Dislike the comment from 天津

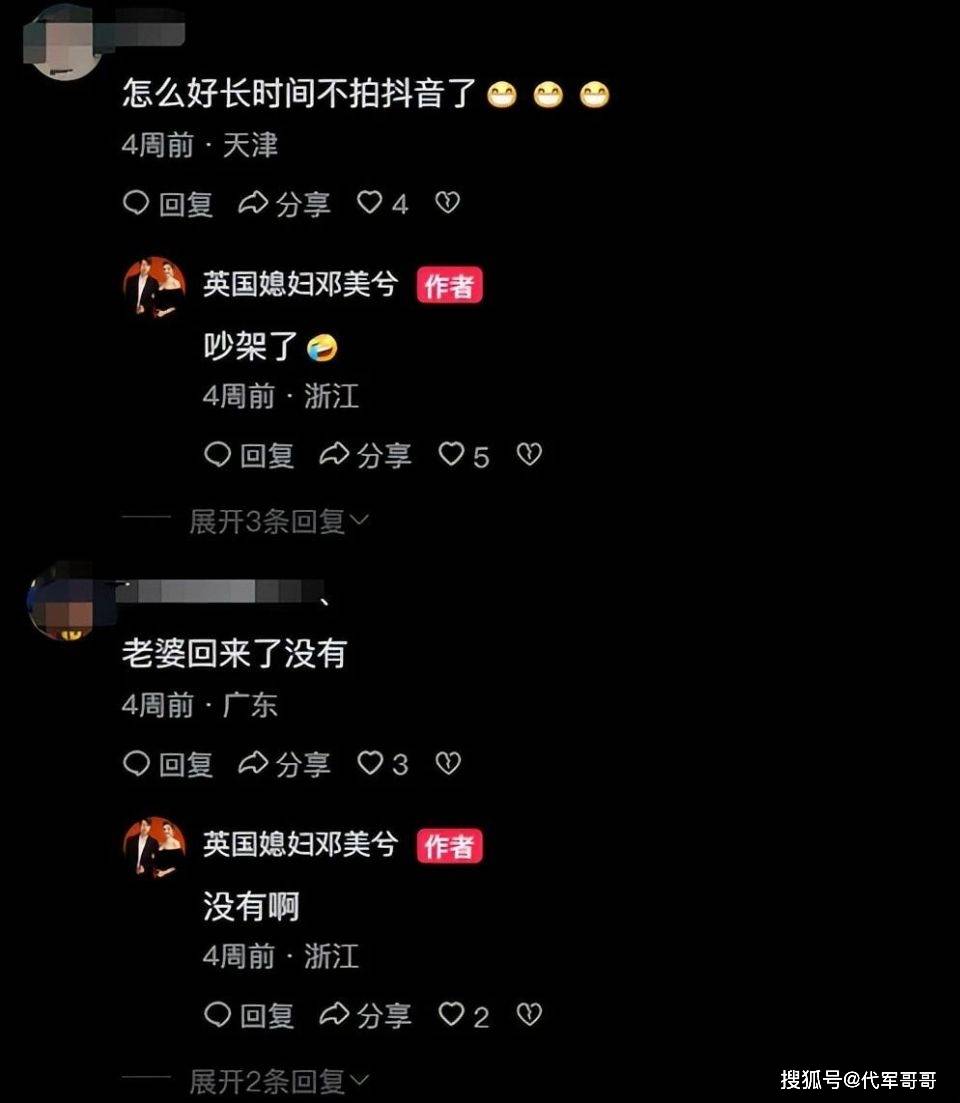pos(447,203)
